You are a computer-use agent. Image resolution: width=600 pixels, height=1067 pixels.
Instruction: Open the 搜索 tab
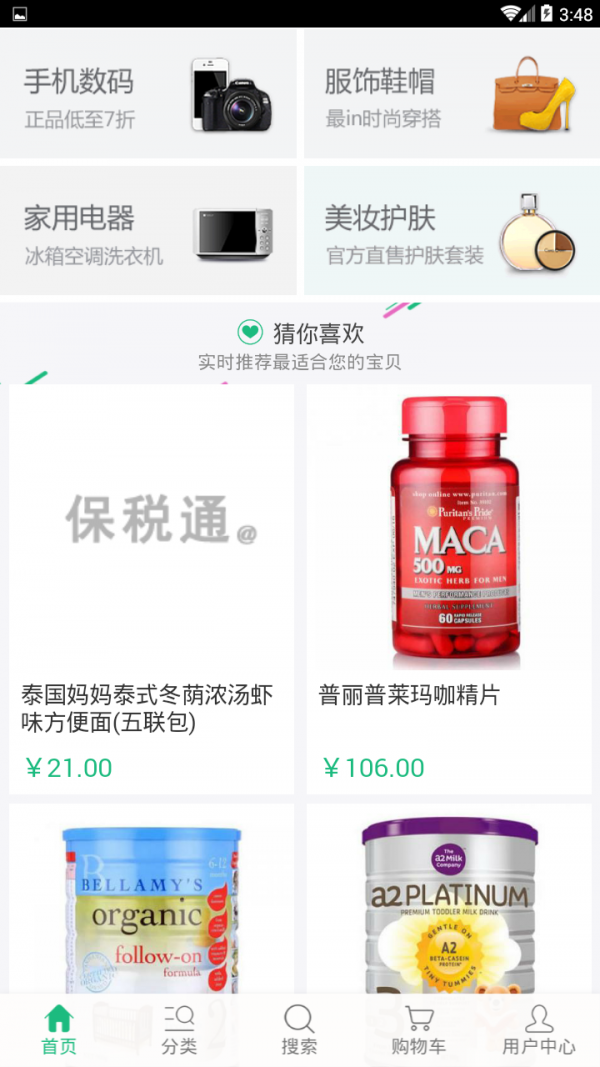click(x=299, y=1030)
